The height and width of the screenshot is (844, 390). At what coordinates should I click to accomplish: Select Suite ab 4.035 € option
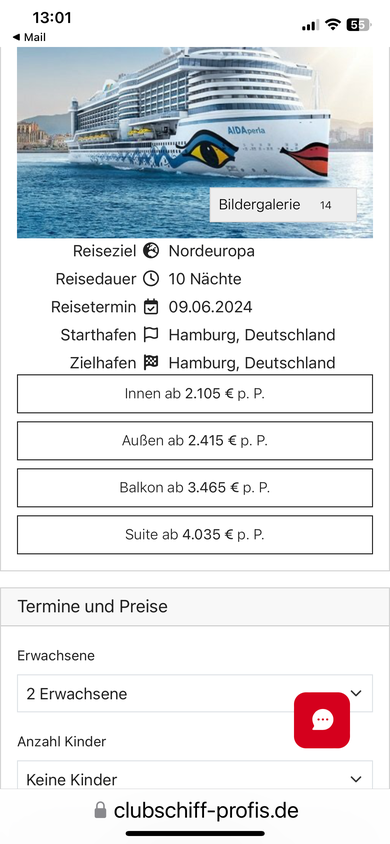(x=195, y=535)
